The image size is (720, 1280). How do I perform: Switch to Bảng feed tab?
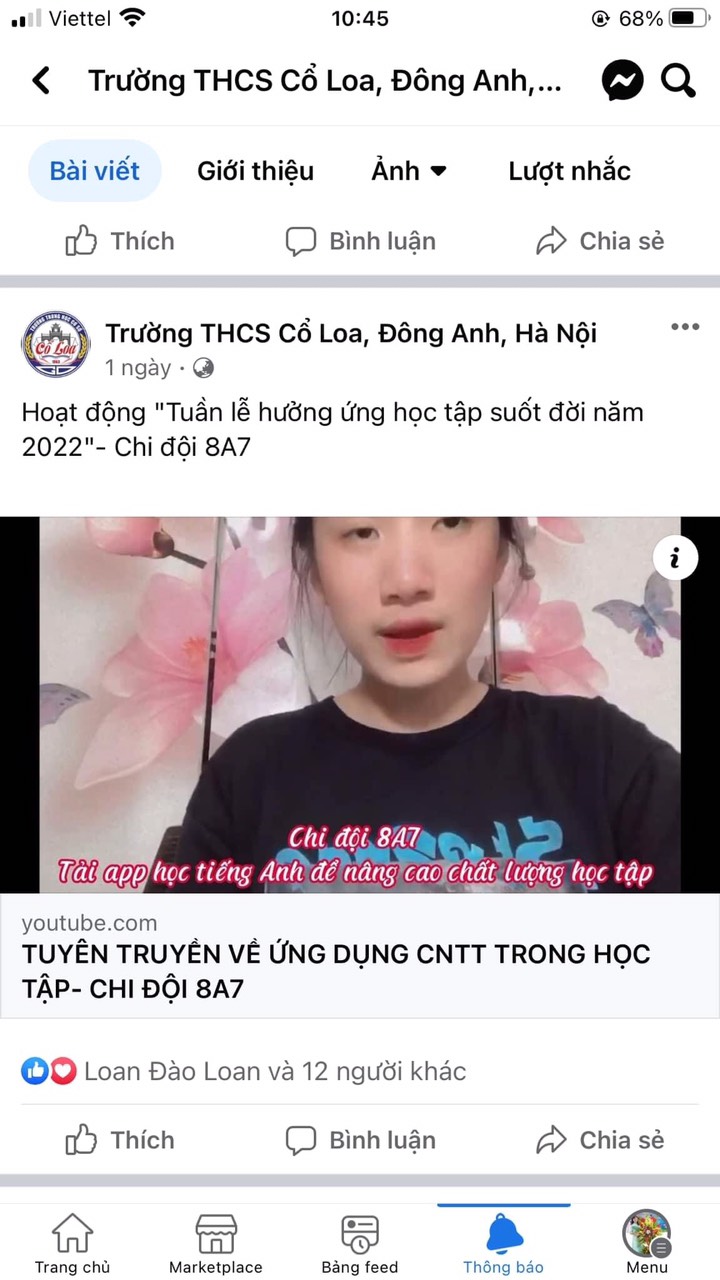pos(360,1243)
